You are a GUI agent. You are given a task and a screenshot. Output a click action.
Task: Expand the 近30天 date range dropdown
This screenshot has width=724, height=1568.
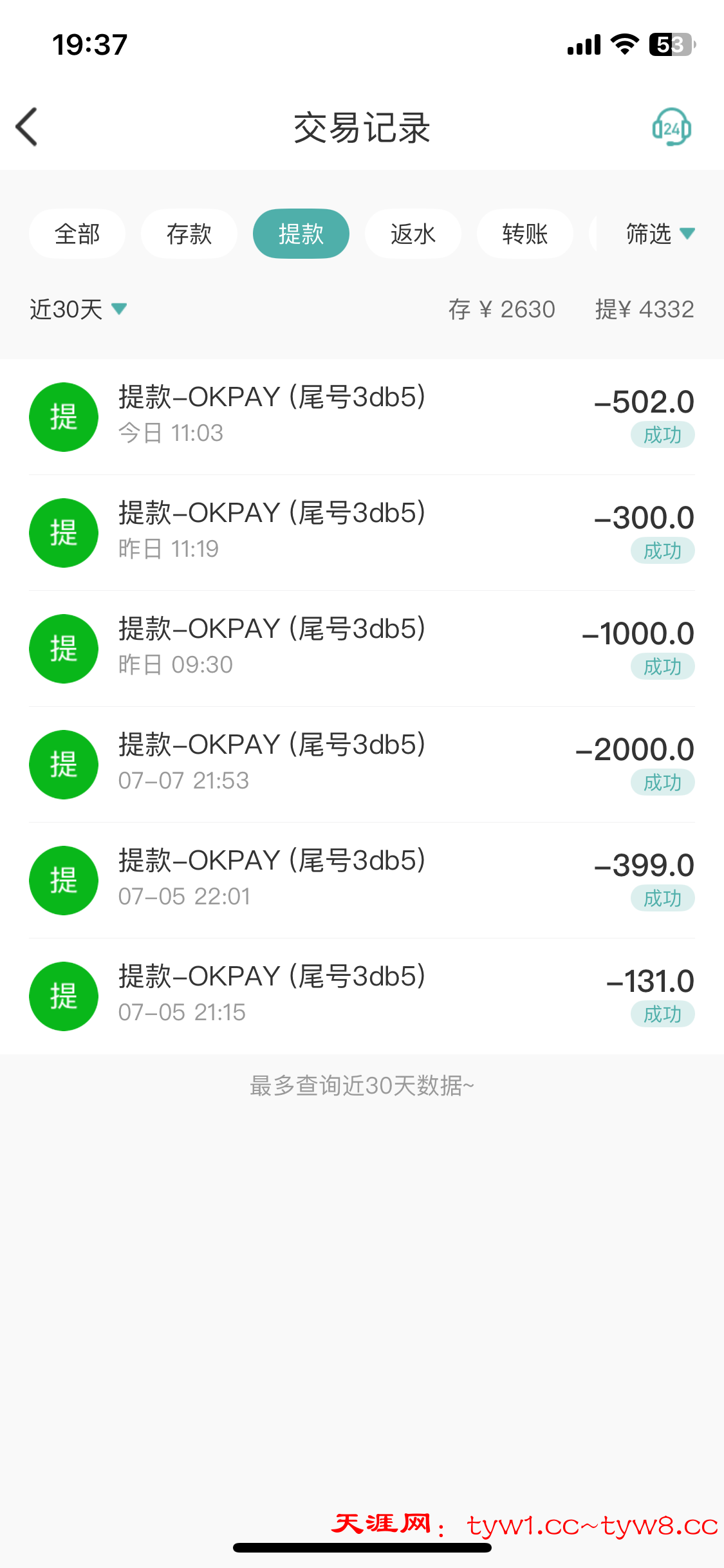[x=79, y=310]
